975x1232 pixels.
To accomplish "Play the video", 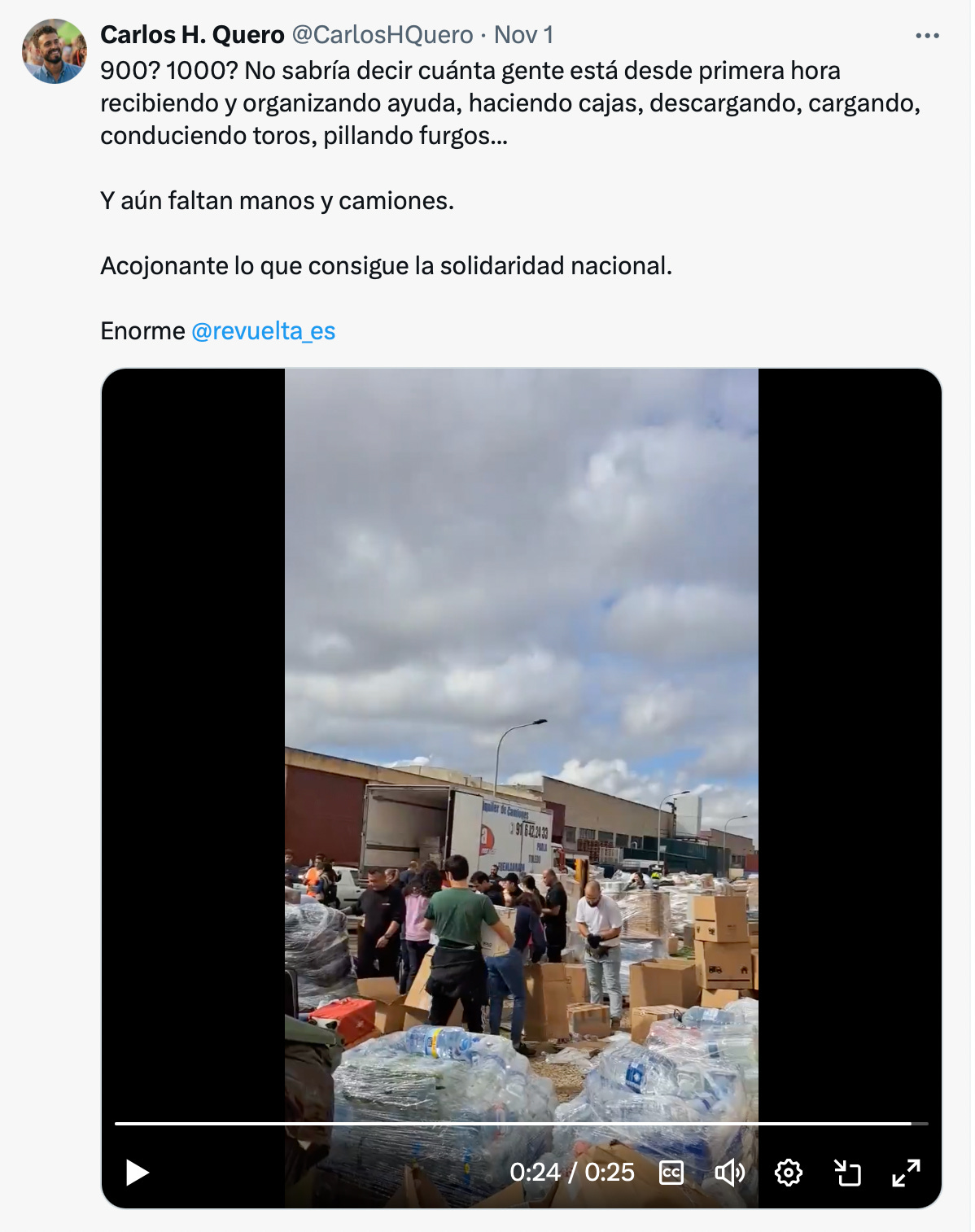I will click(x=137, y=1173).
